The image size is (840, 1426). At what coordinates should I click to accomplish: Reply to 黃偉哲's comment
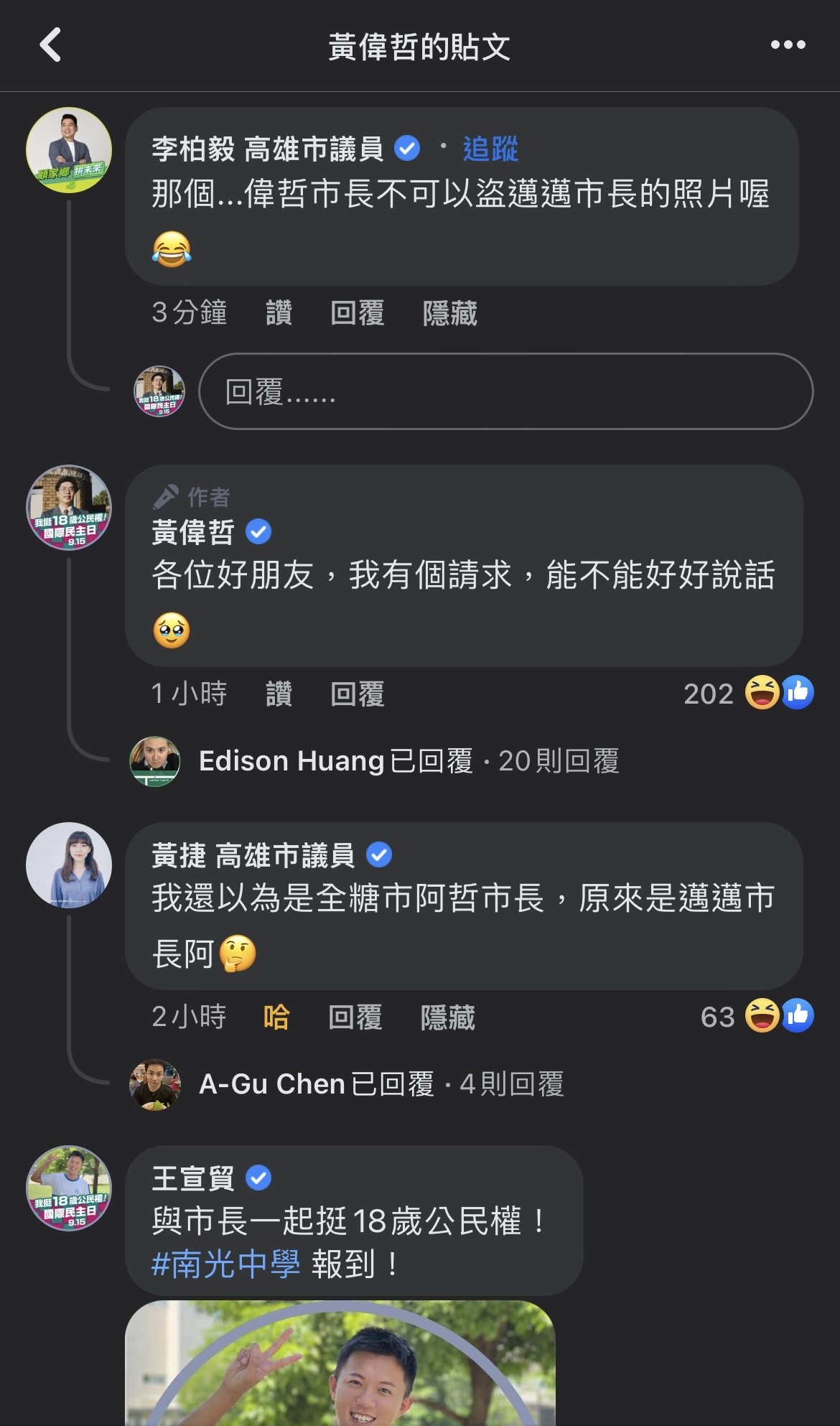pos(357,694)
